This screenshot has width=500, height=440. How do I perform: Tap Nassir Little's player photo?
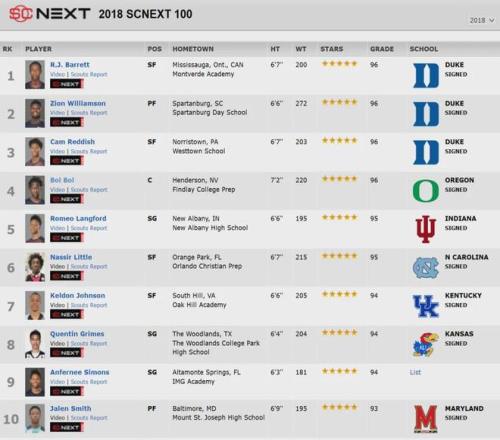(x=35, y=267)
